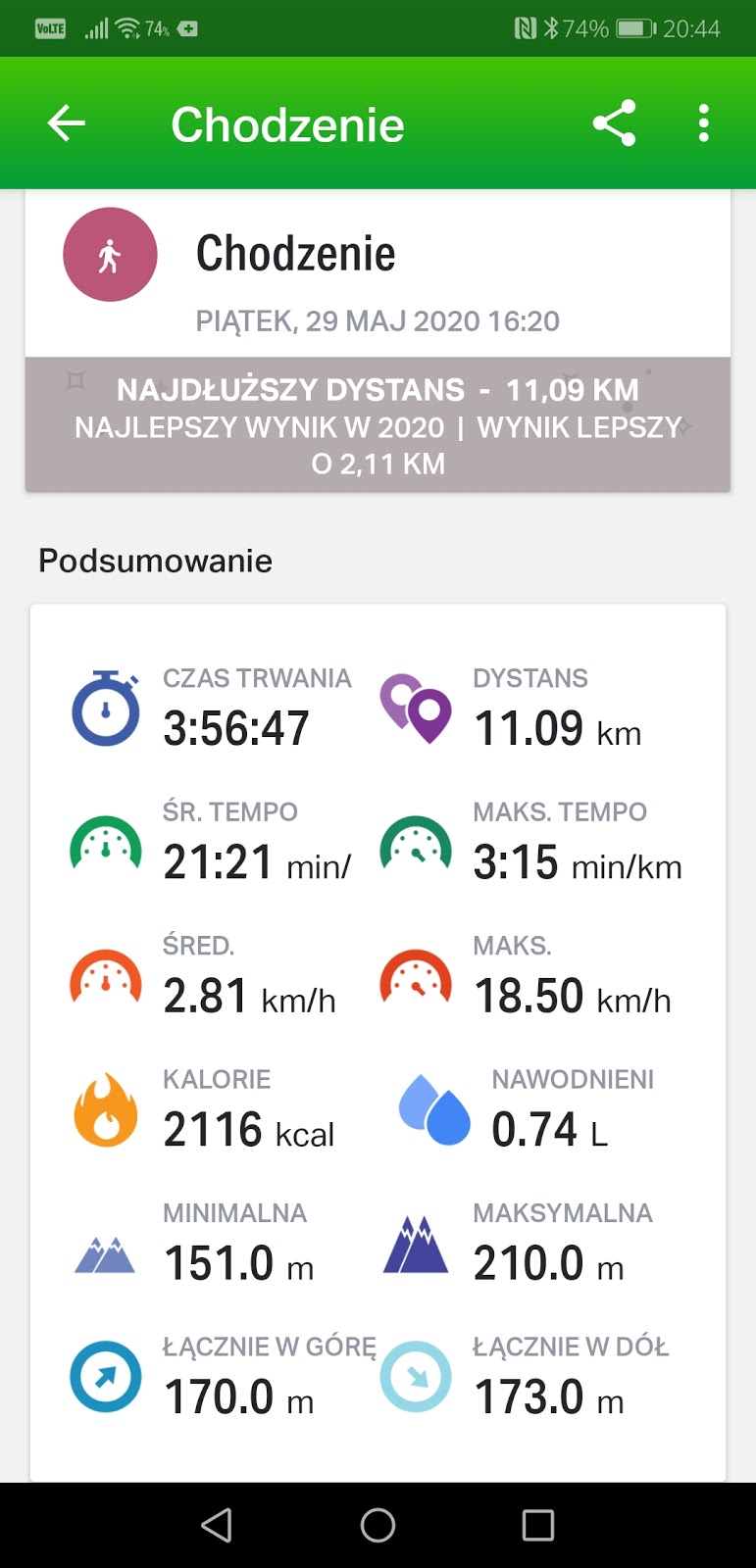This screenshot has width=756, height=1568.
Task: Open the recent apps view
Action: tap(537, 1525)
